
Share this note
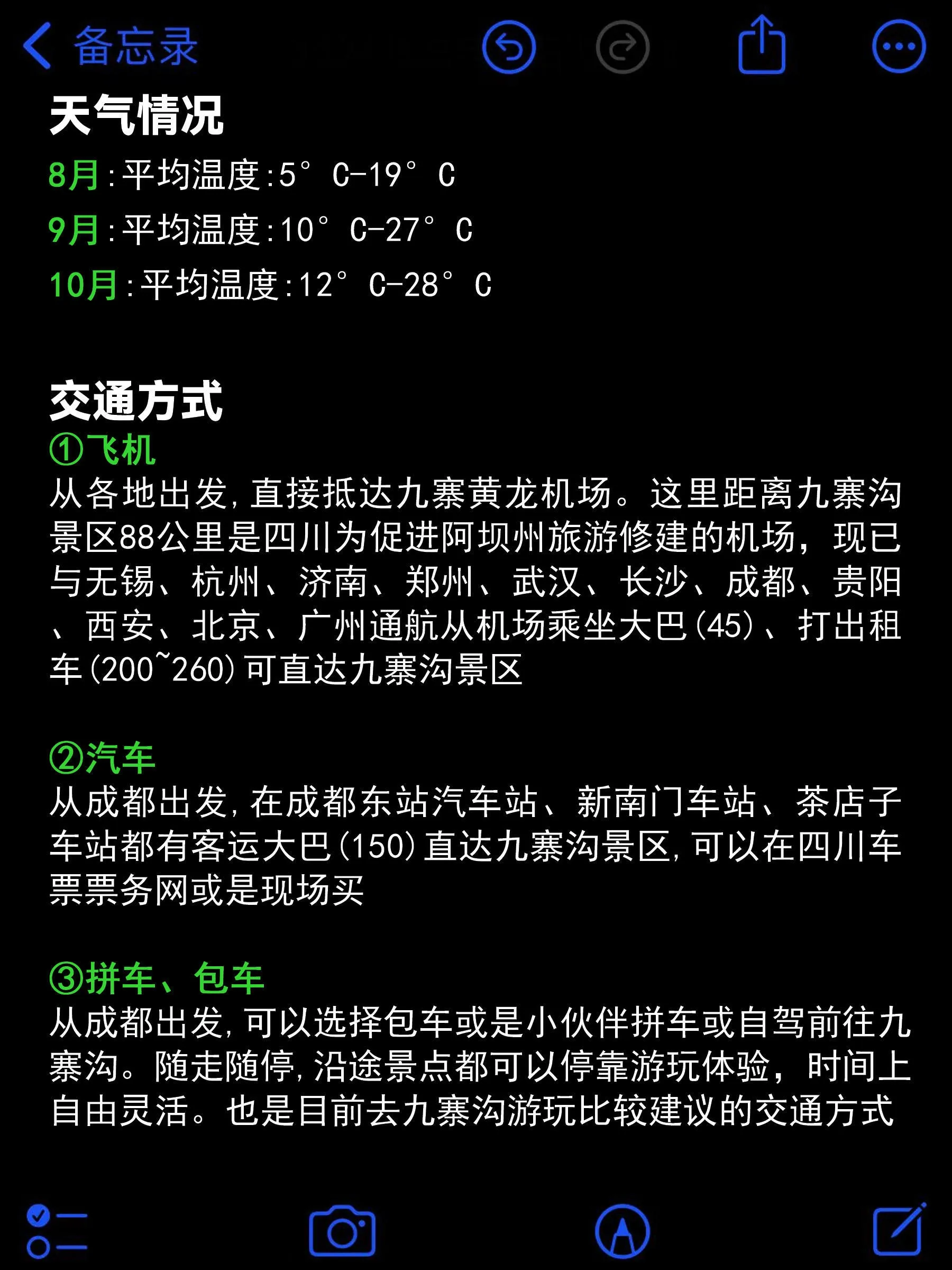pos(762,45)
